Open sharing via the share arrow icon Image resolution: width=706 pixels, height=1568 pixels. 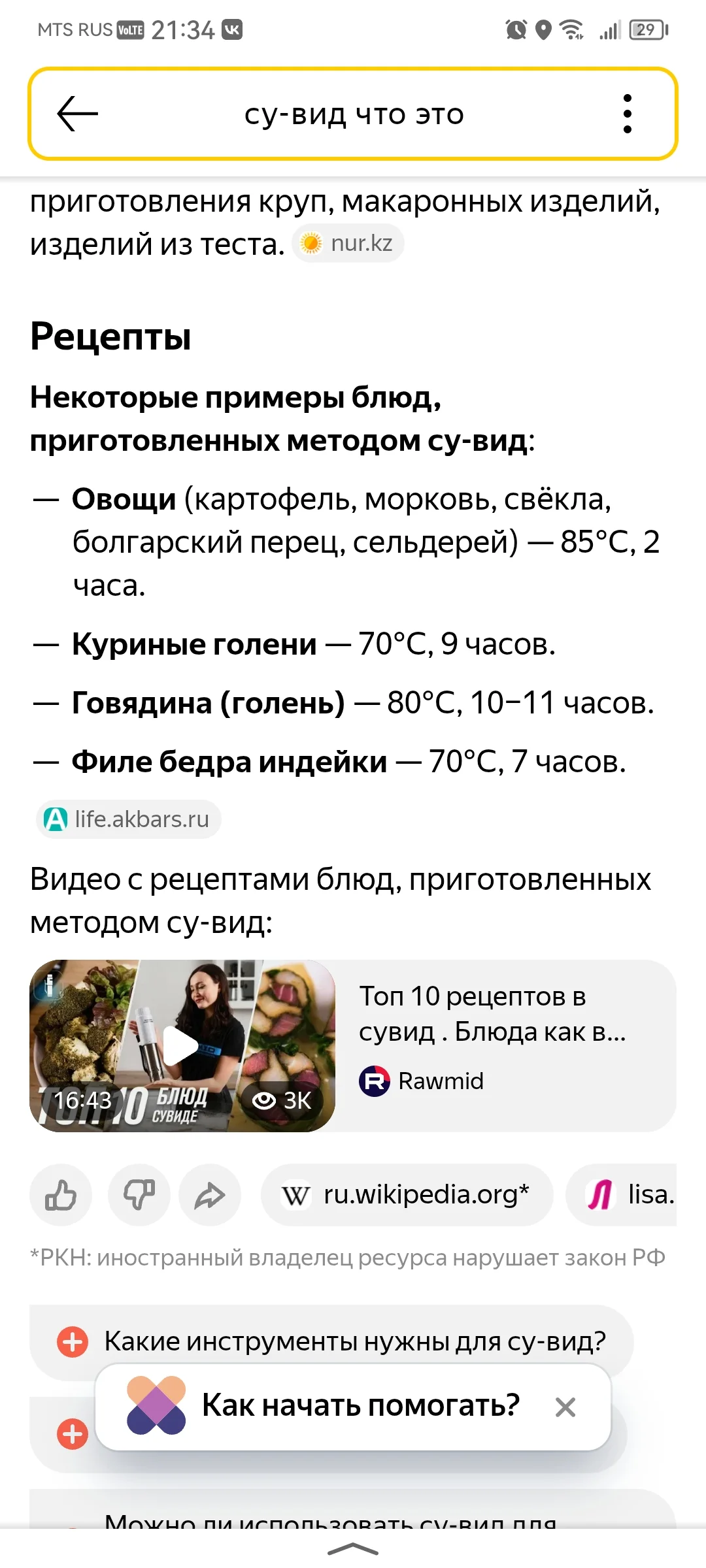pyautogui.click(x=209, y=1196)
